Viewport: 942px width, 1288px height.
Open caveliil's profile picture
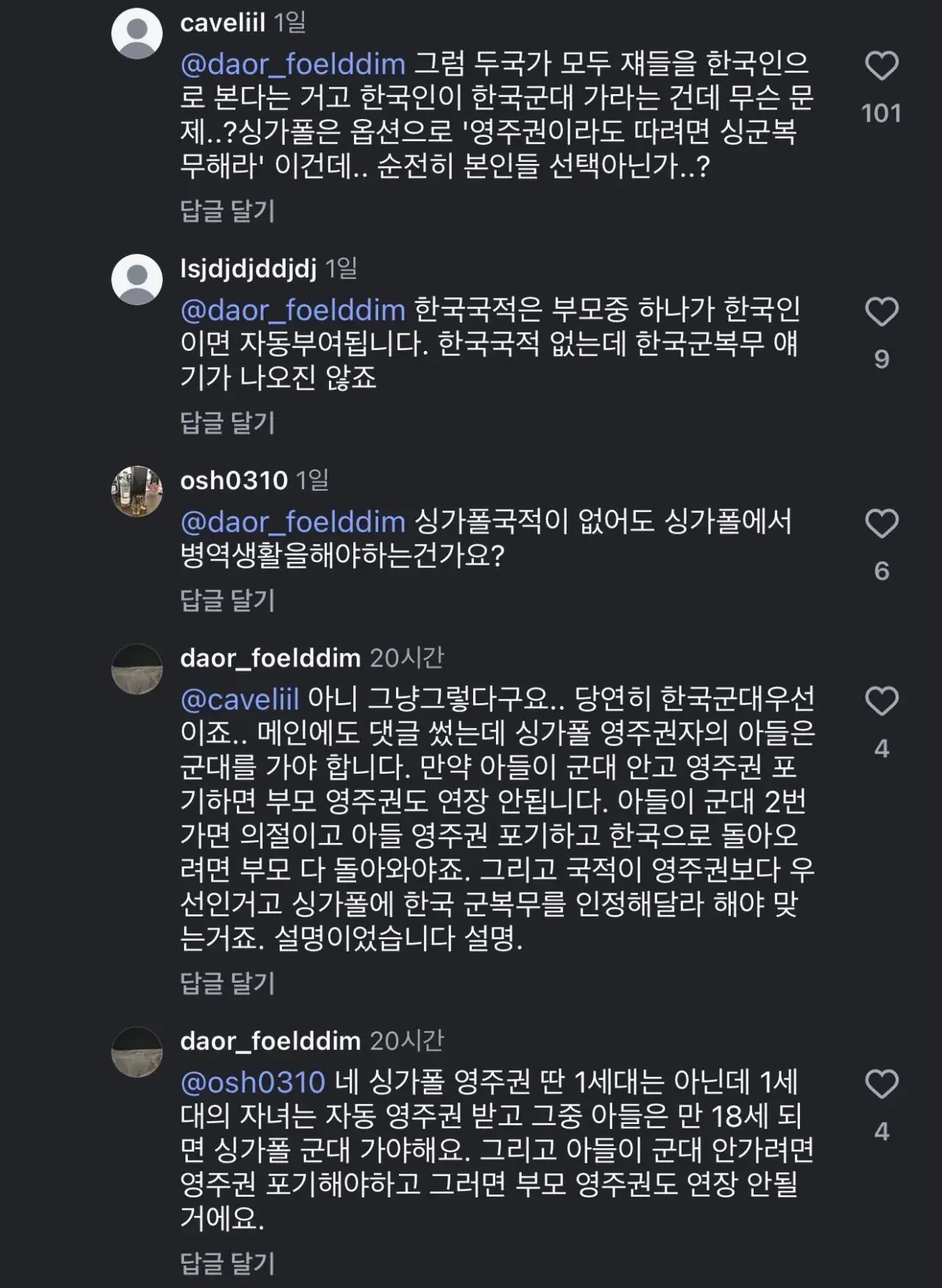coord(137,34)
